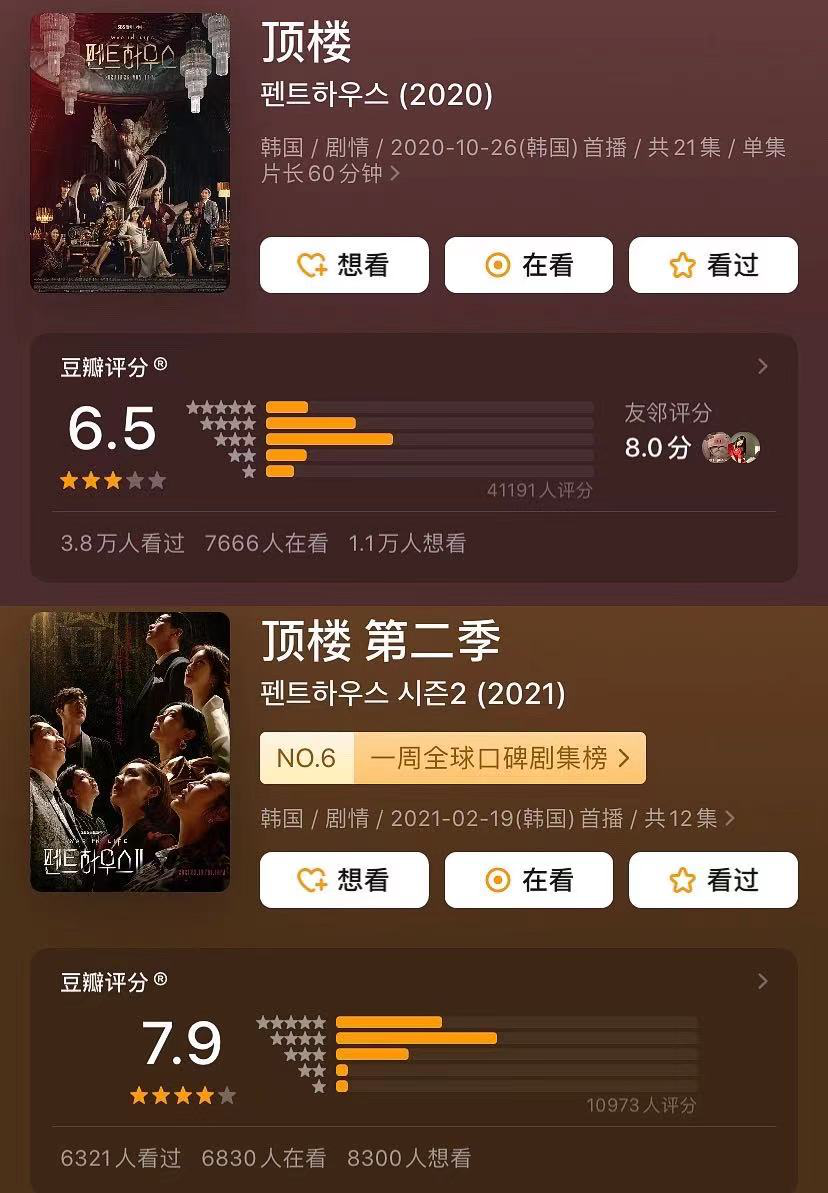This screenshot has height=1193, width=828.
Task: Open the 顶楼 (2020) poster image
Action: 130,153
